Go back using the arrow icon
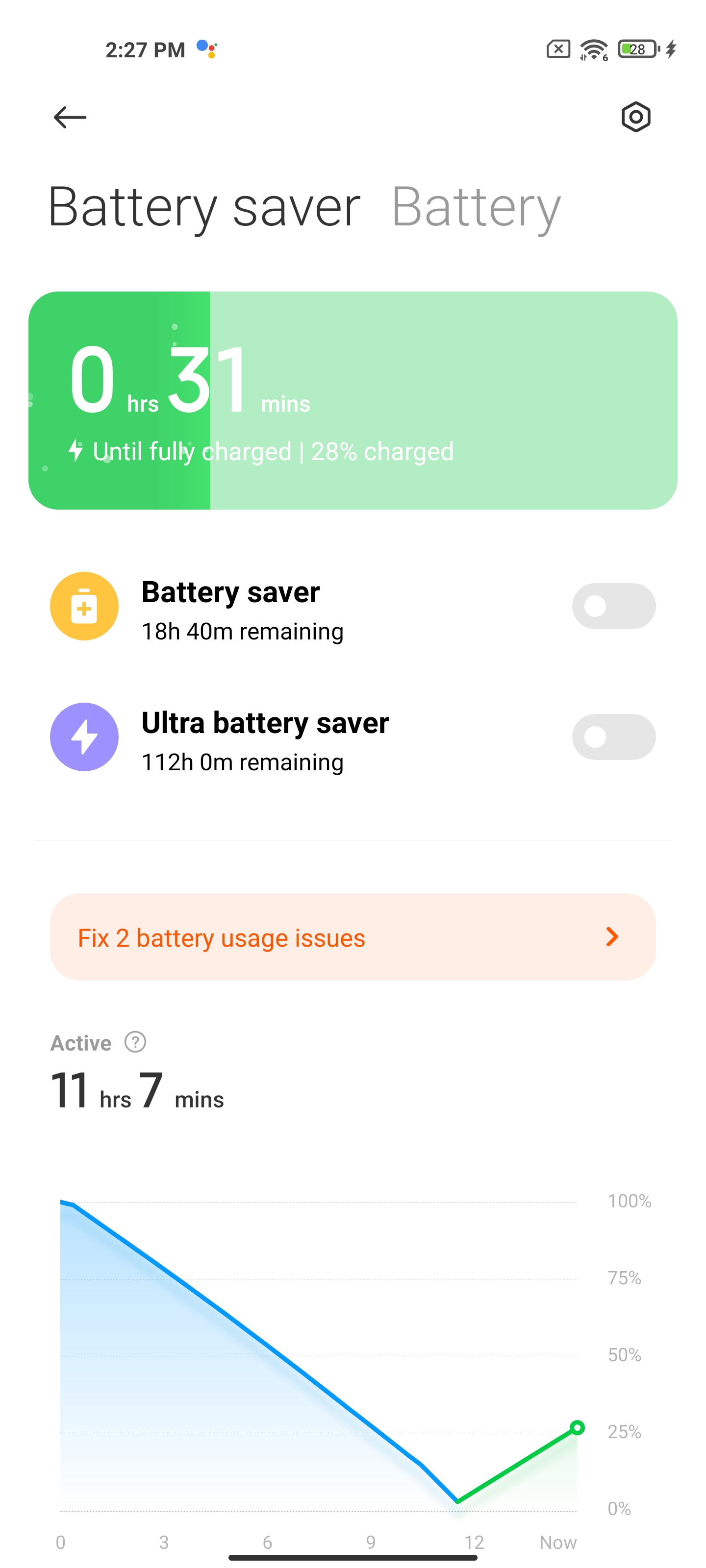 coord(70,117)
